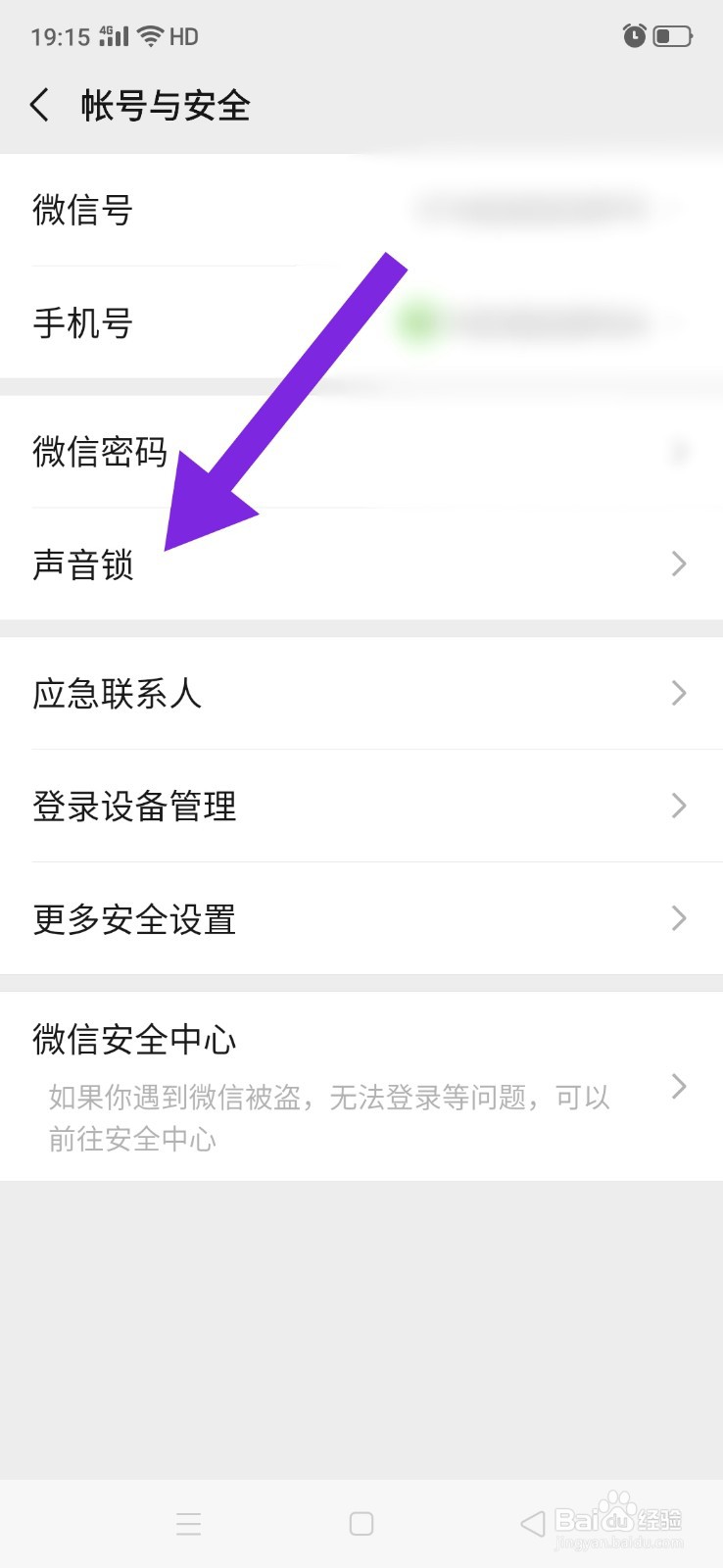The width and height of the screenshot is (723, 1568).
Task: Tap the alarm clock icon in status bar
Action: [x=635, y=34]
